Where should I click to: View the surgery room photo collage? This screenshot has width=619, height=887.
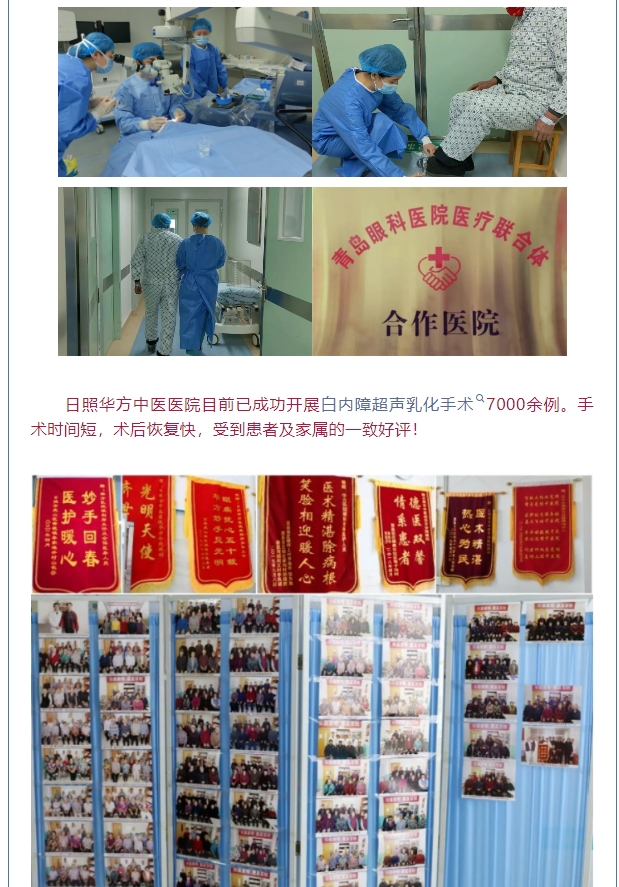coord(312,180)
